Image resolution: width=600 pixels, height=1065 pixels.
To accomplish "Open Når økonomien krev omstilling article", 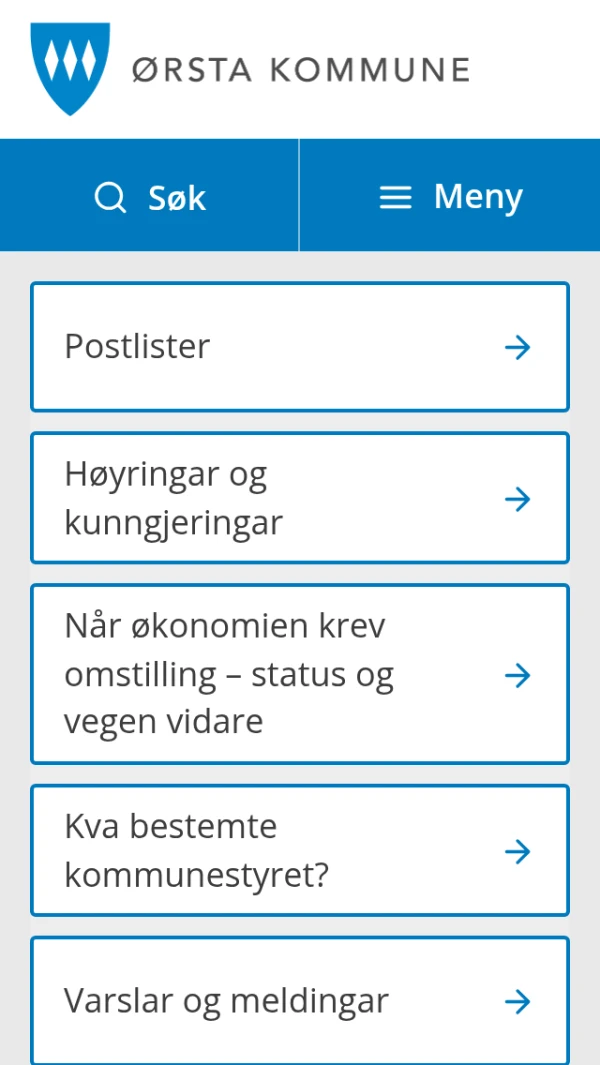I will (x=300, y=674).
